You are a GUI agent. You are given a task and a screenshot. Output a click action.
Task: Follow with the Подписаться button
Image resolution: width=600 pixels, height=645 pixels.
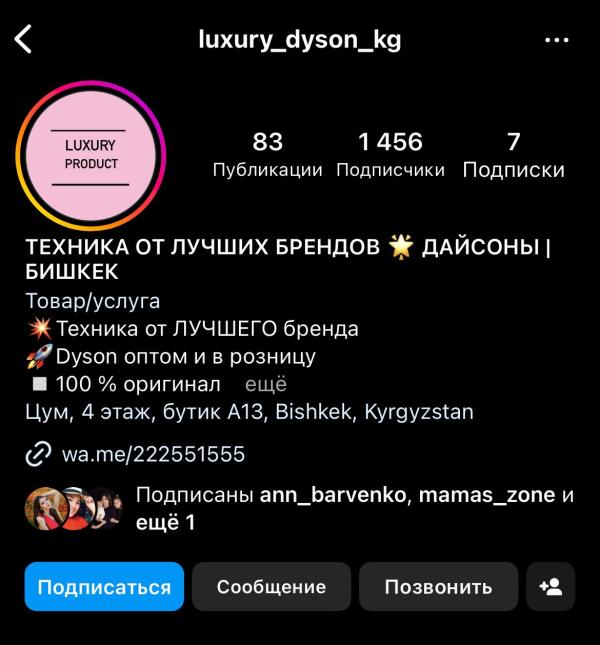(x=104, y=587)
